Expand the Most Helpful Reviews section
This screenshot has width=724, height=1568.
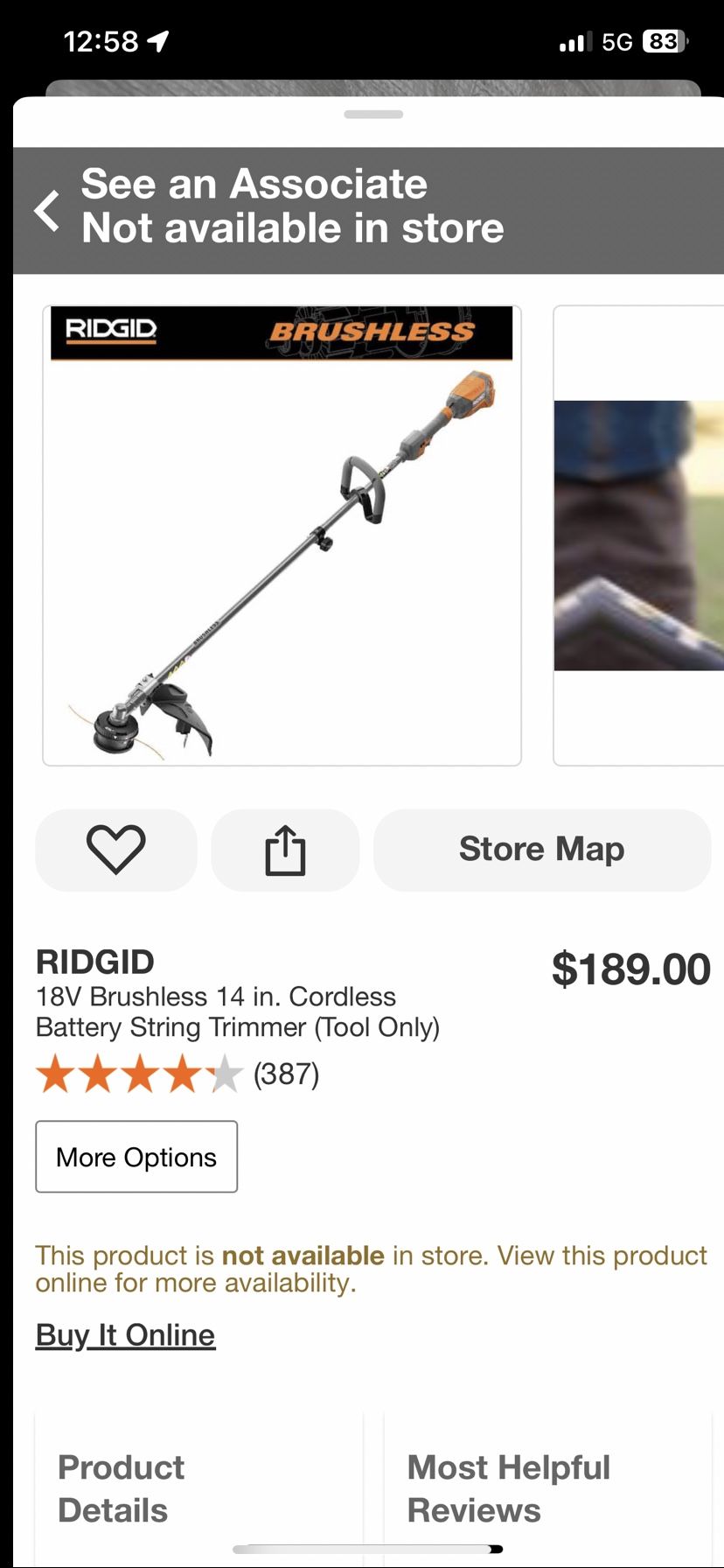(x=508, y=1487)
